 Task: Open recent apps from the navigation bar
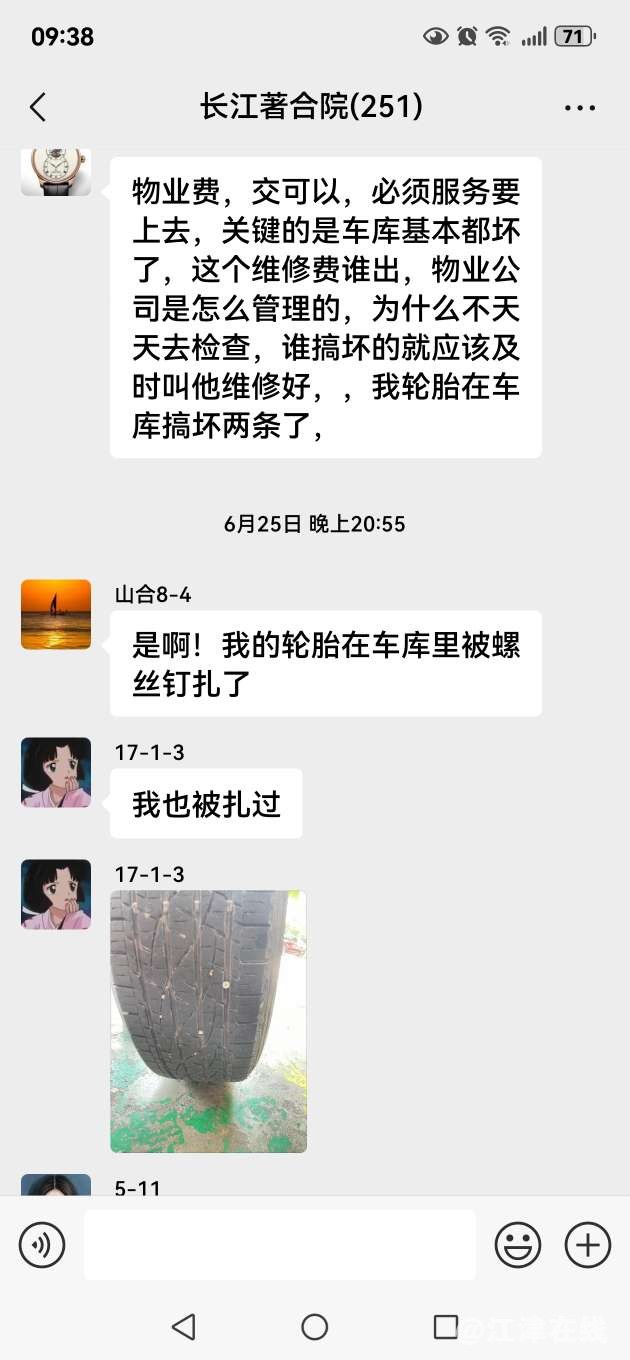[446, 1327]
